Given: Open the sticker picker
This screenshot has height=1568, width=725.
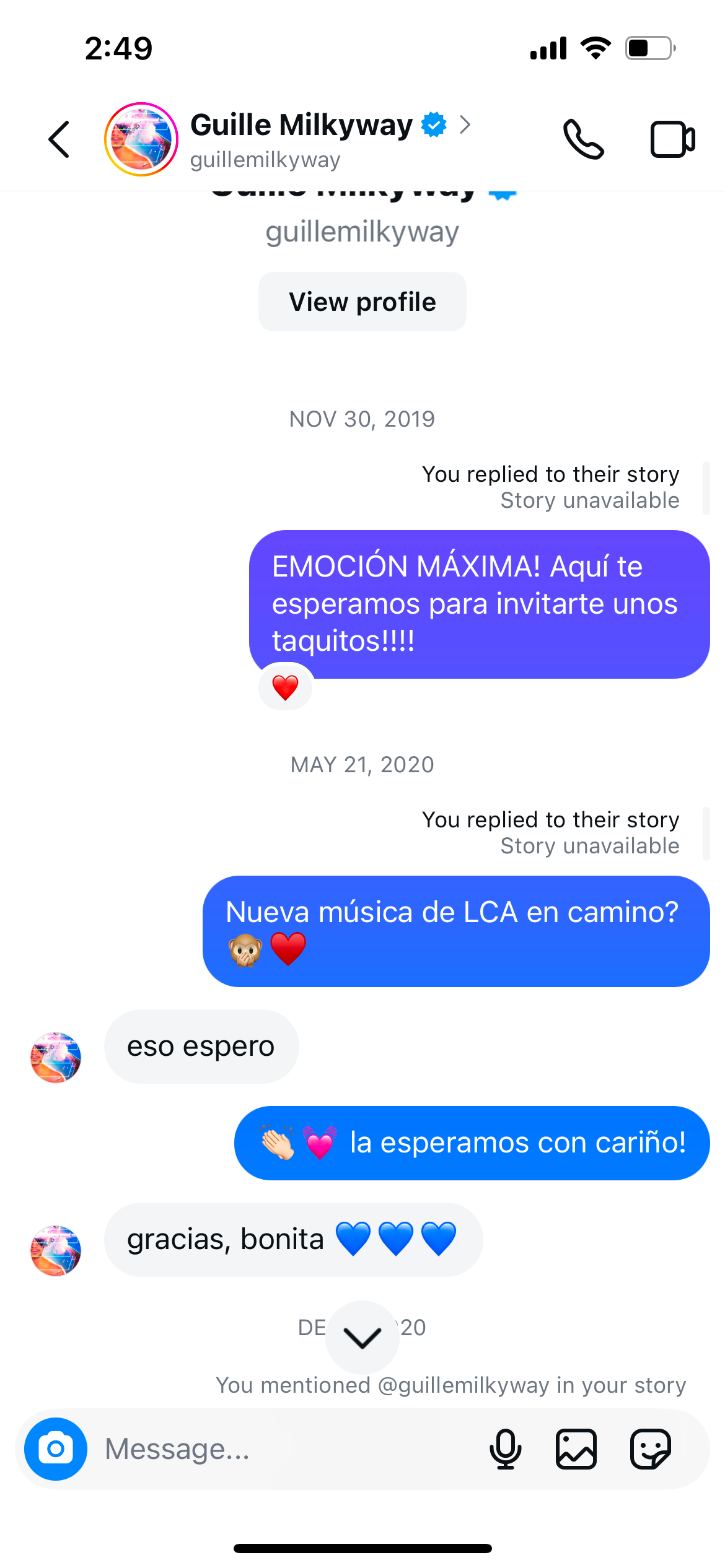Looking at the screenshot, I should 651,1448.
